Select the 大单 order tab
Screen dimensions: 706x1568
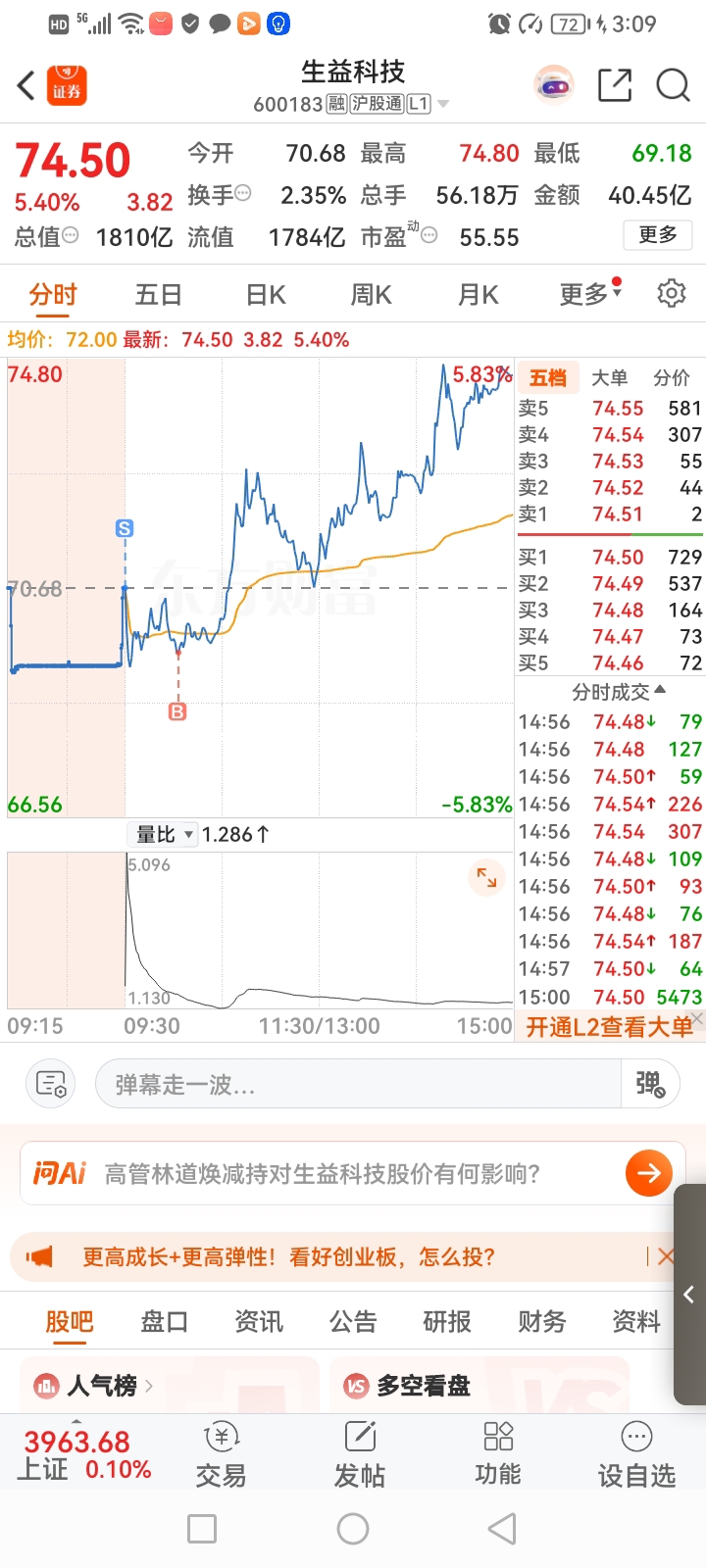pyautogui.click(x=609, y=378)
